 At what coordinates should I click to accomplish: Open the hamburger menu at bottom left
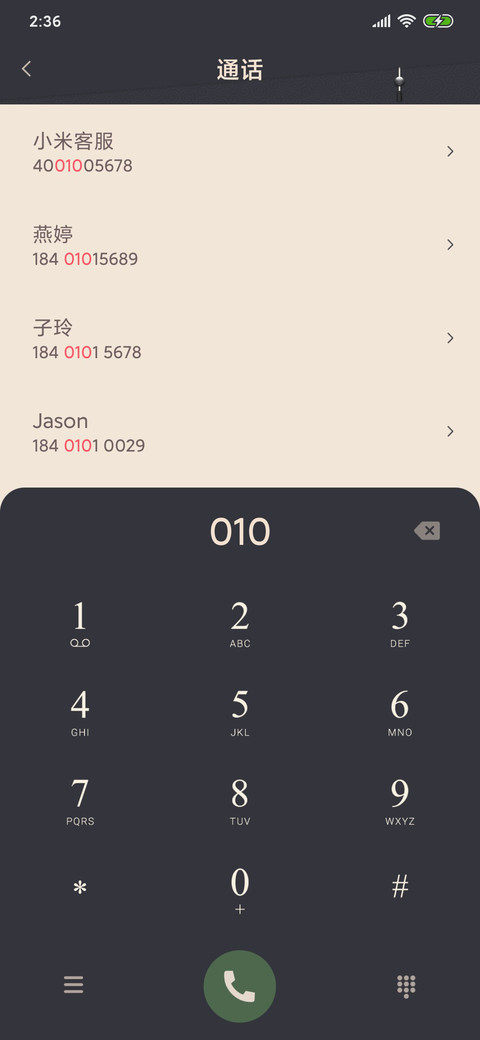tap(74, 985)
